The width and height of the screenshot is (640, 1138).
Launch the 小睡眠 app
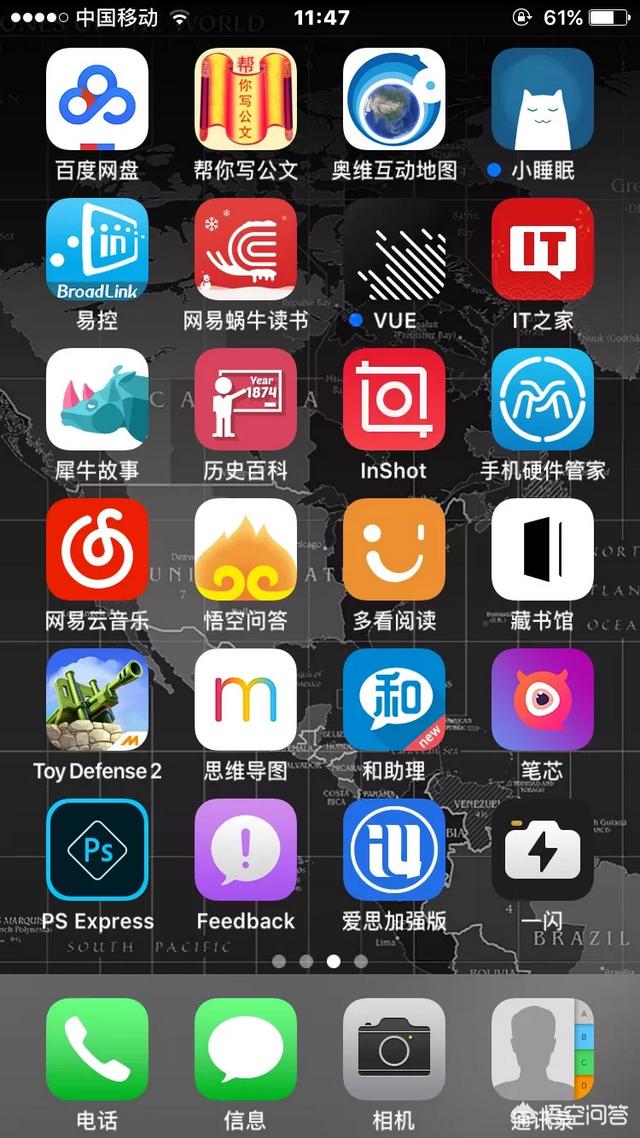pos(542,99)
